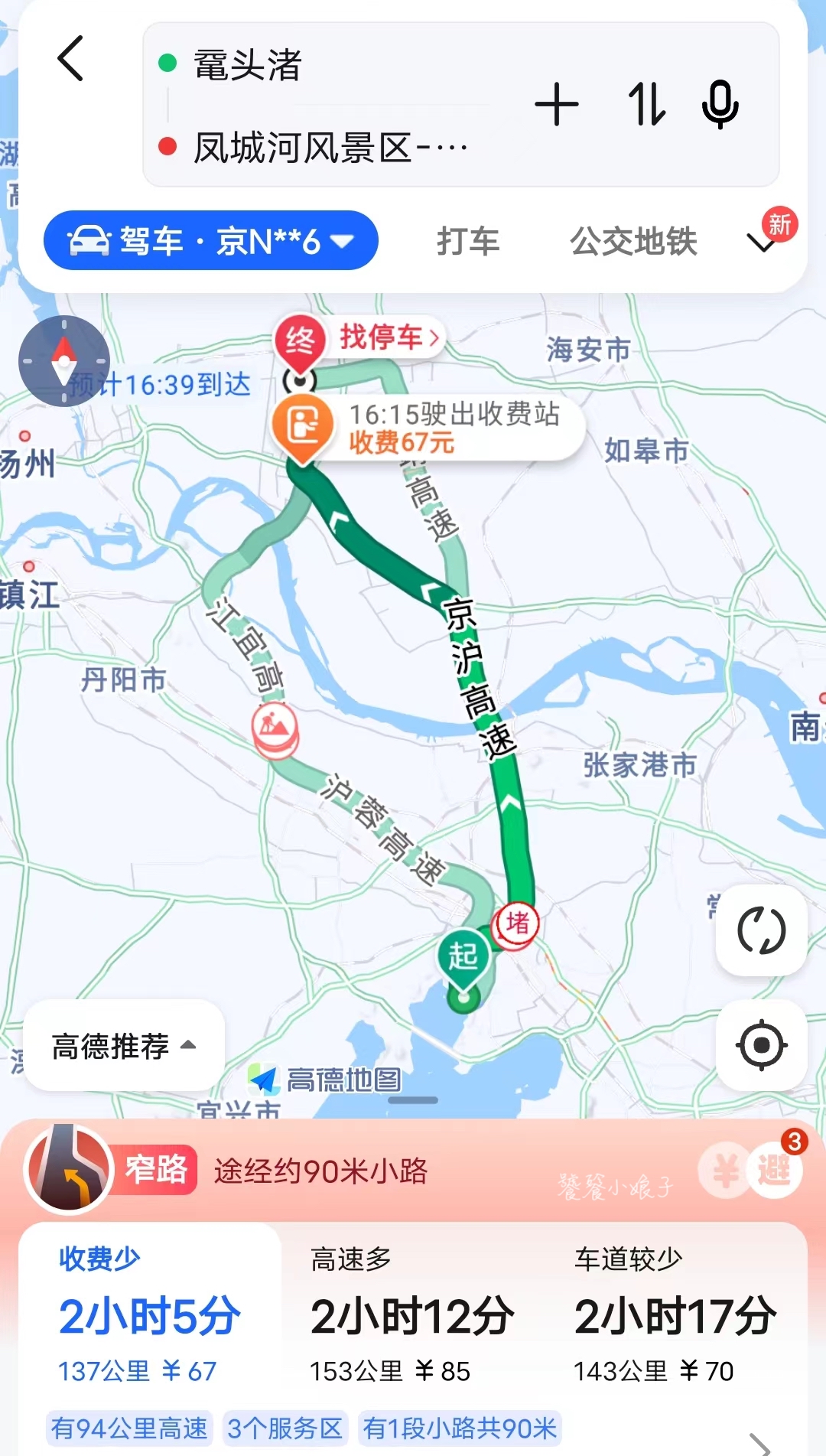Image resolution: width=826 pixels, height=1456 pixels.
Task: Tap the 找停车 parking link
Action: tap(381, 338)
